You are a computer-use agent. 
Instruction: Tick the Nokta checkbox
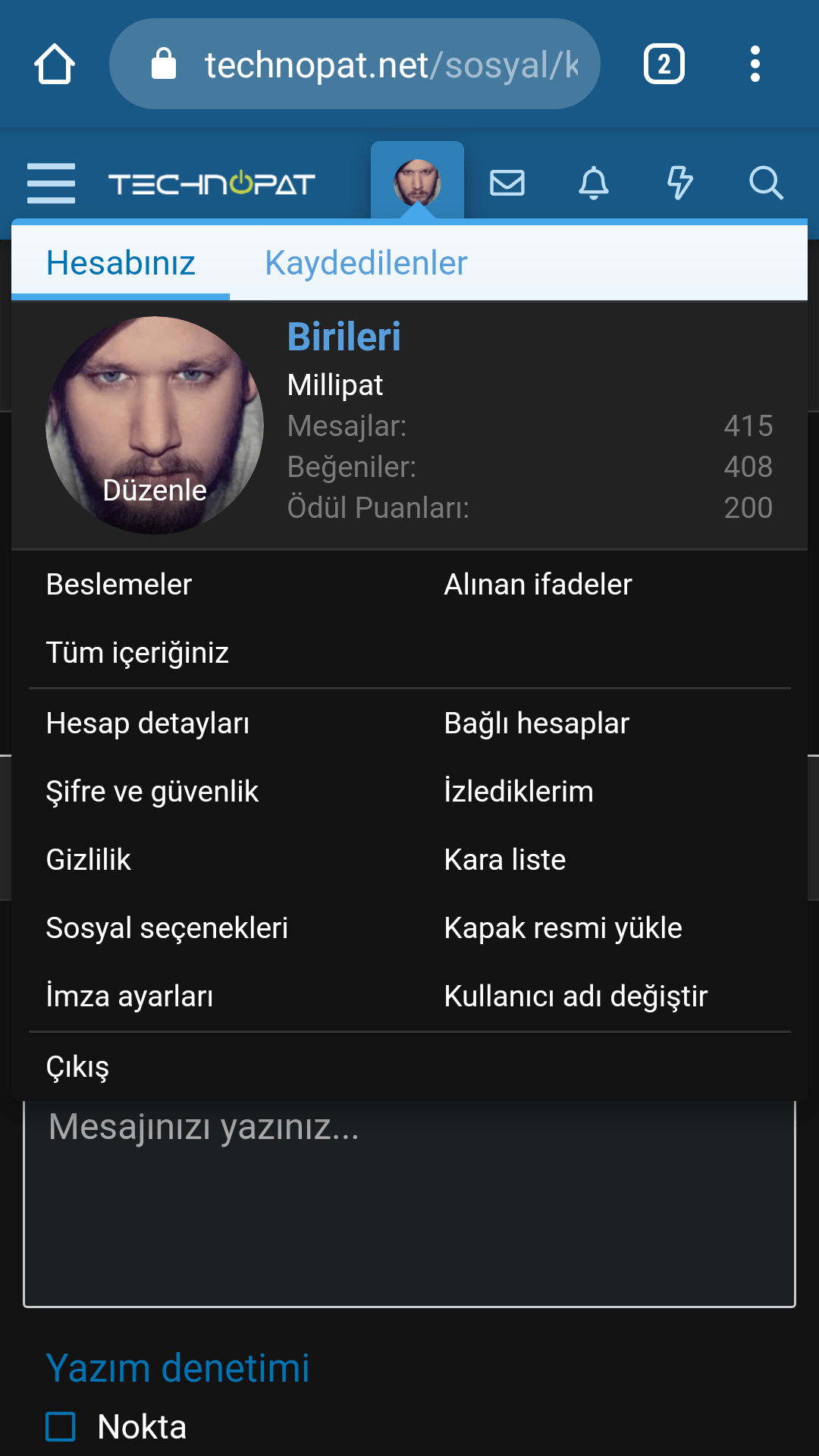61,1426
